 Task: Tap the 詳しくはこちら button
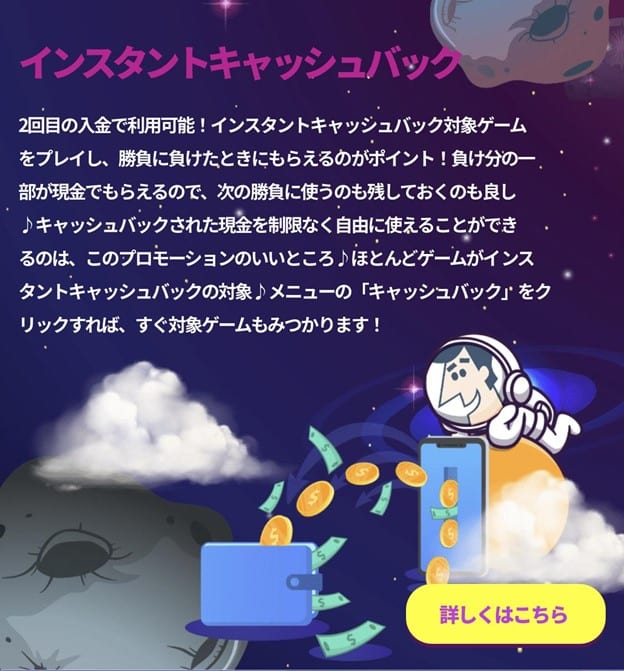pyautogui.click(x=505, y=612)
